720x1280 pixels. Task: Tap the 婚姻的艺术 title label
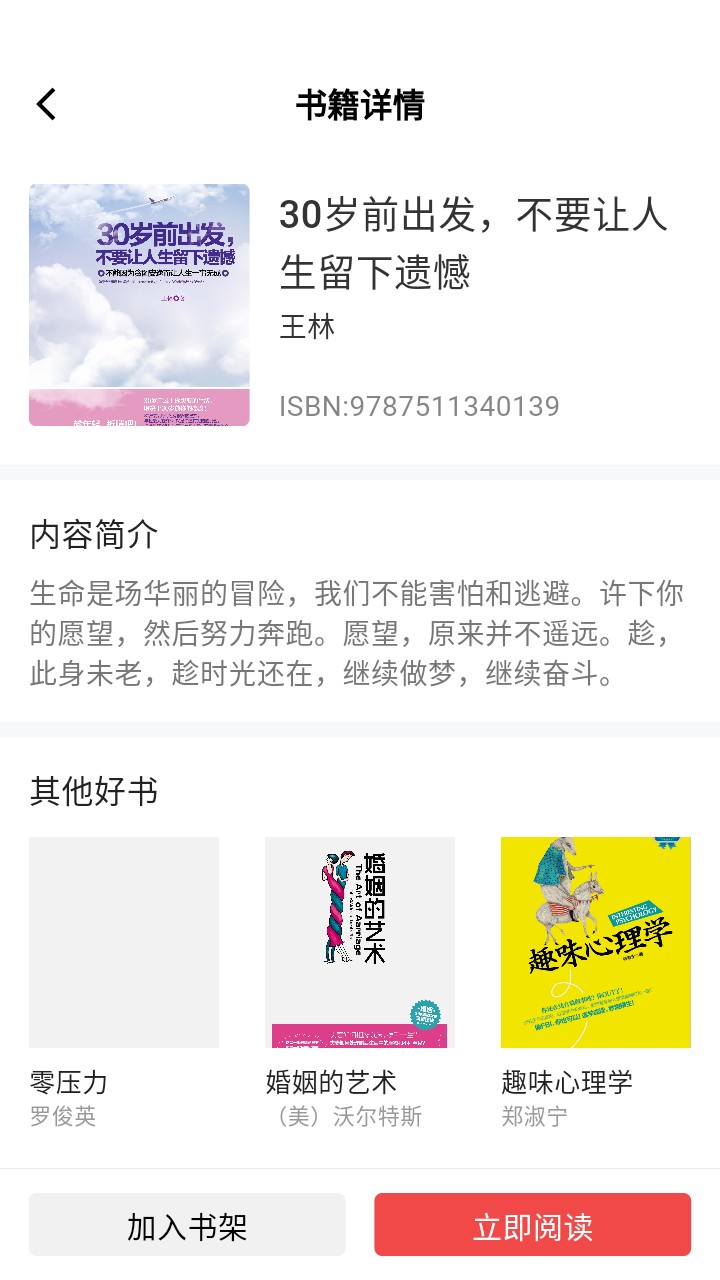[x=330, y=1082]
